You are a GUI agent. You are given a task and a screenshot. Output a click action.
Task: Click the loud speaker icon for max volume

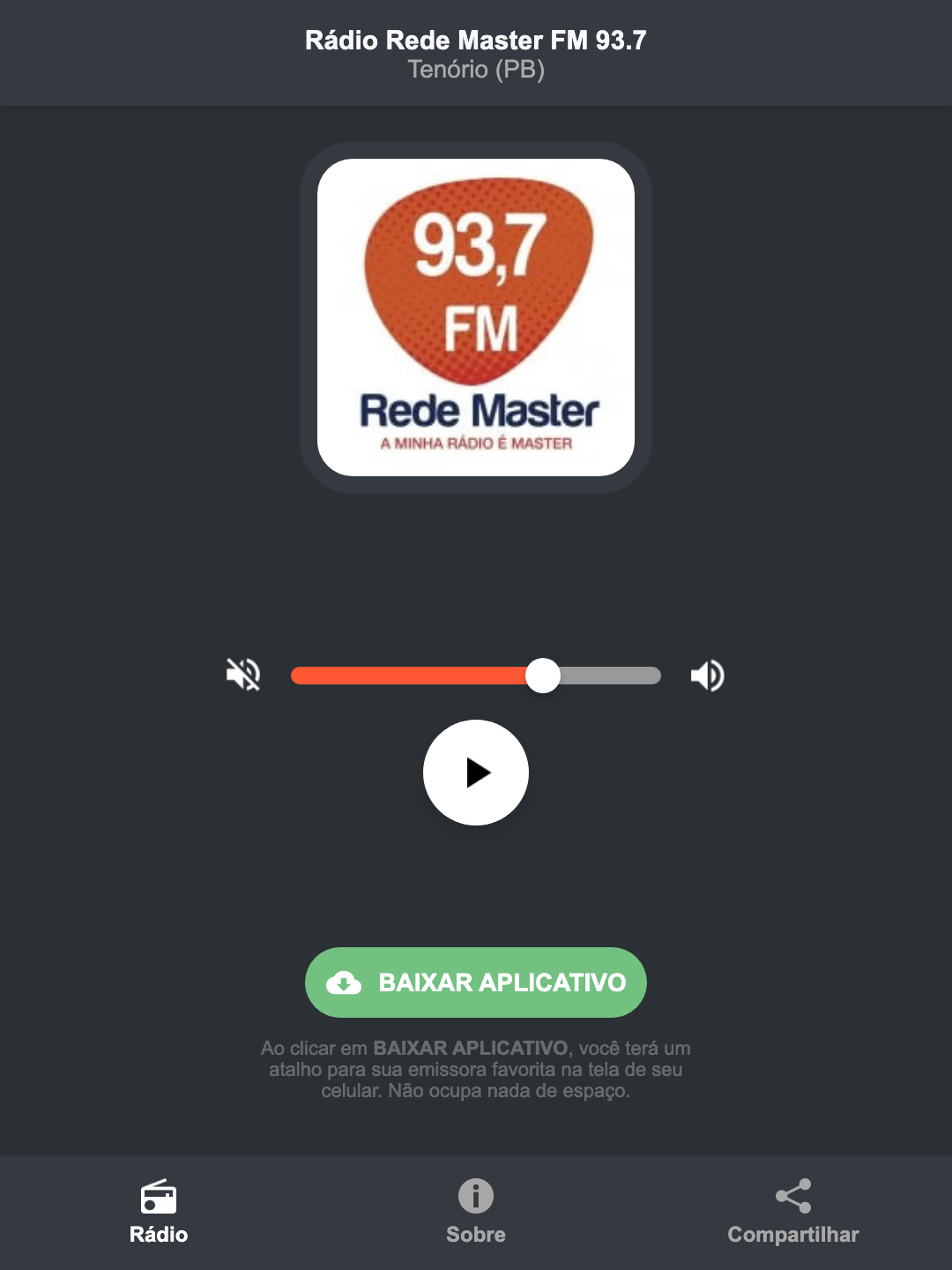click(707, 675)
